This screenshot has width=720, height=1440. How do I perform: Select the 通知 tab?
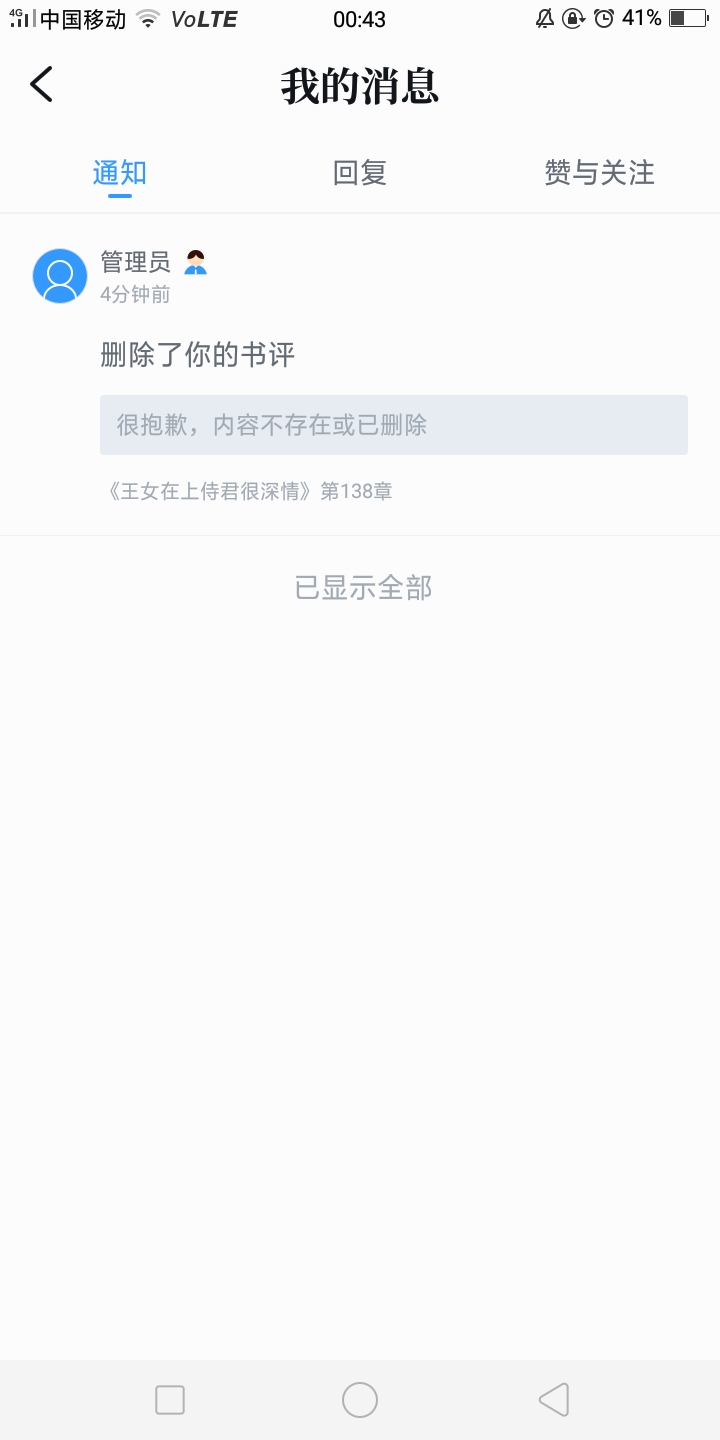(120, 173)
